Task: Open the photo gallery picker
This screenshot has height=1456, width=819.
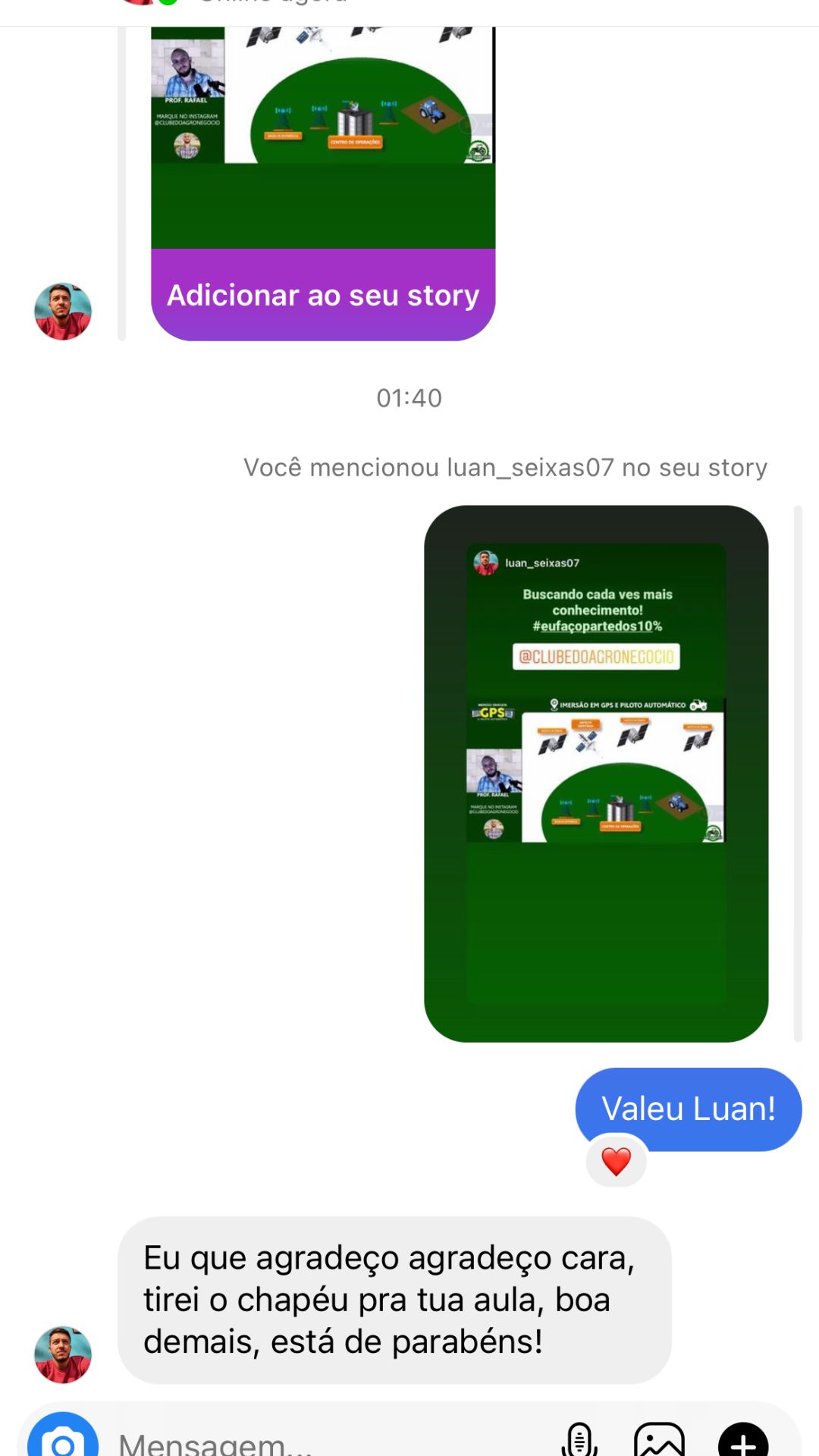Action: pyautogui.click(x=659, y=1439)
